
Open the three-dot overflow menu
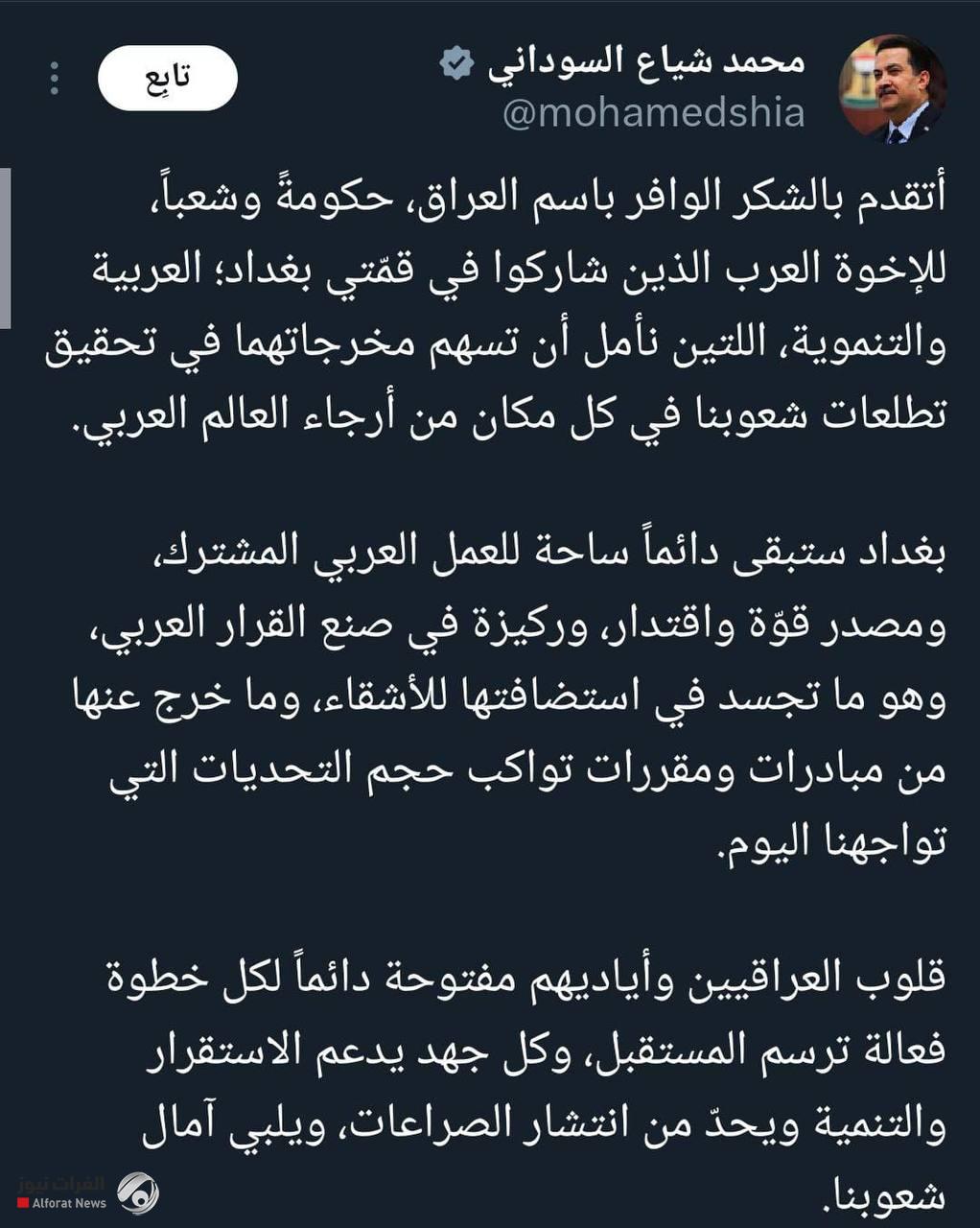pos(55,78)
